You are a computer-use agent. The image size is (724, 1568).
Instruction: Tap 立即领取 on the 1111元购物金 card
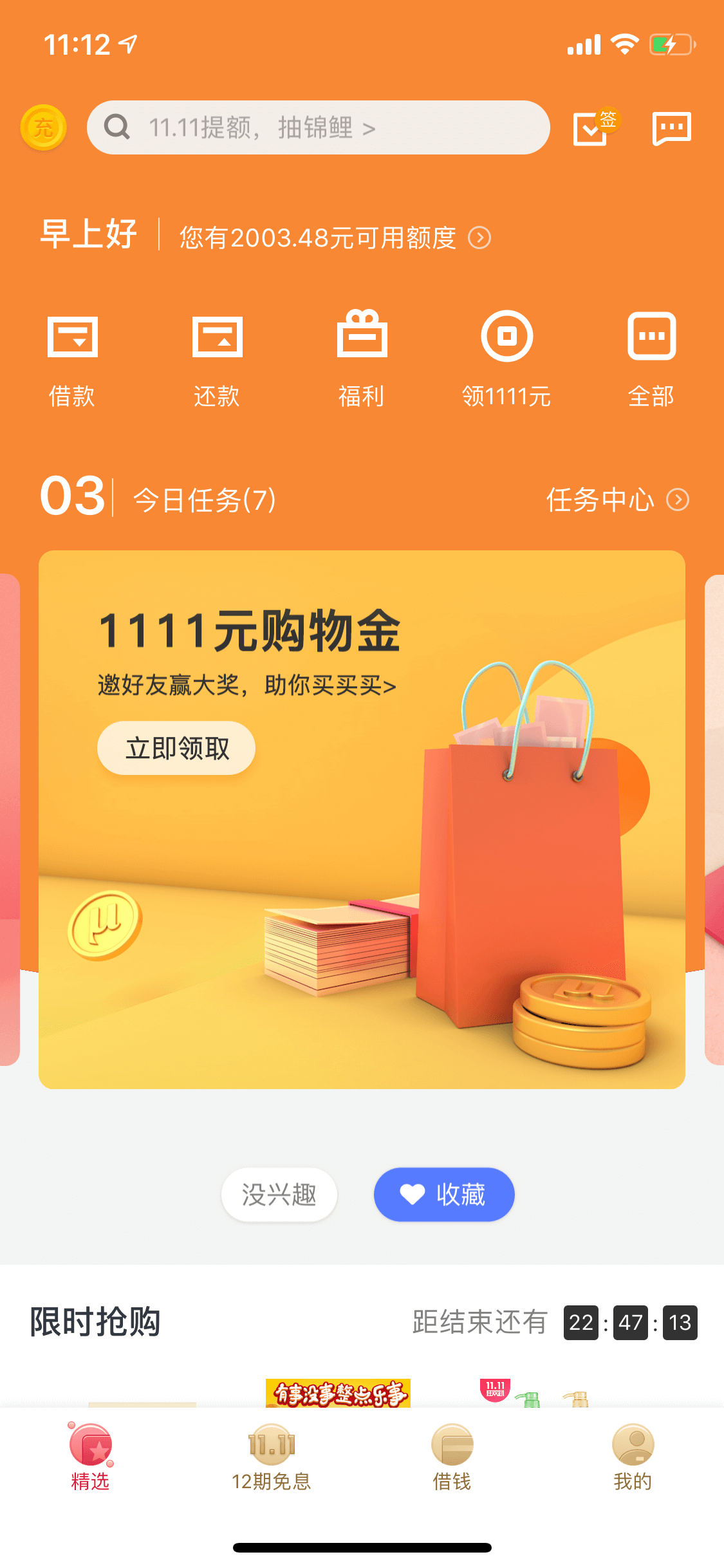click(x=176, y=748)
